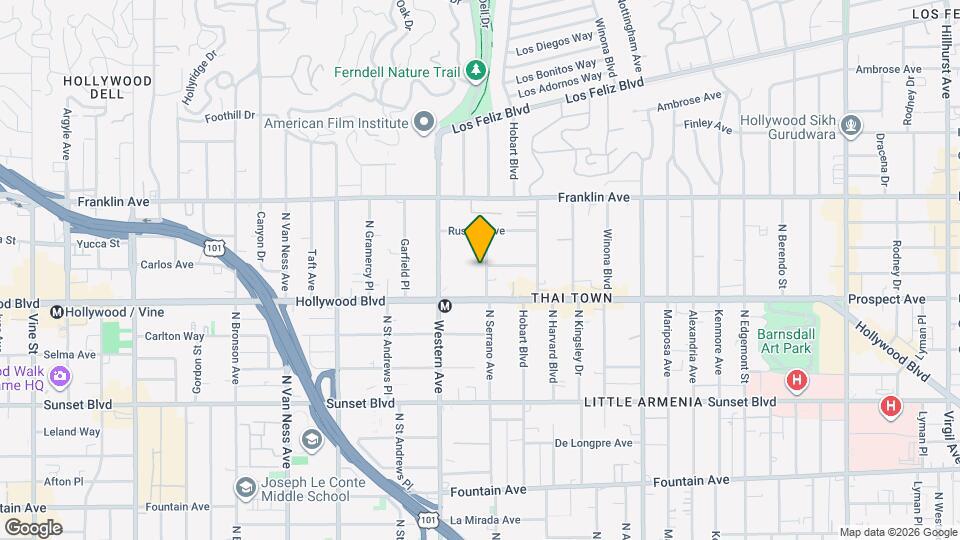Select the Hollywood / Vine metro station icon
Screen dimensions: 960x540
coord(57,312)
